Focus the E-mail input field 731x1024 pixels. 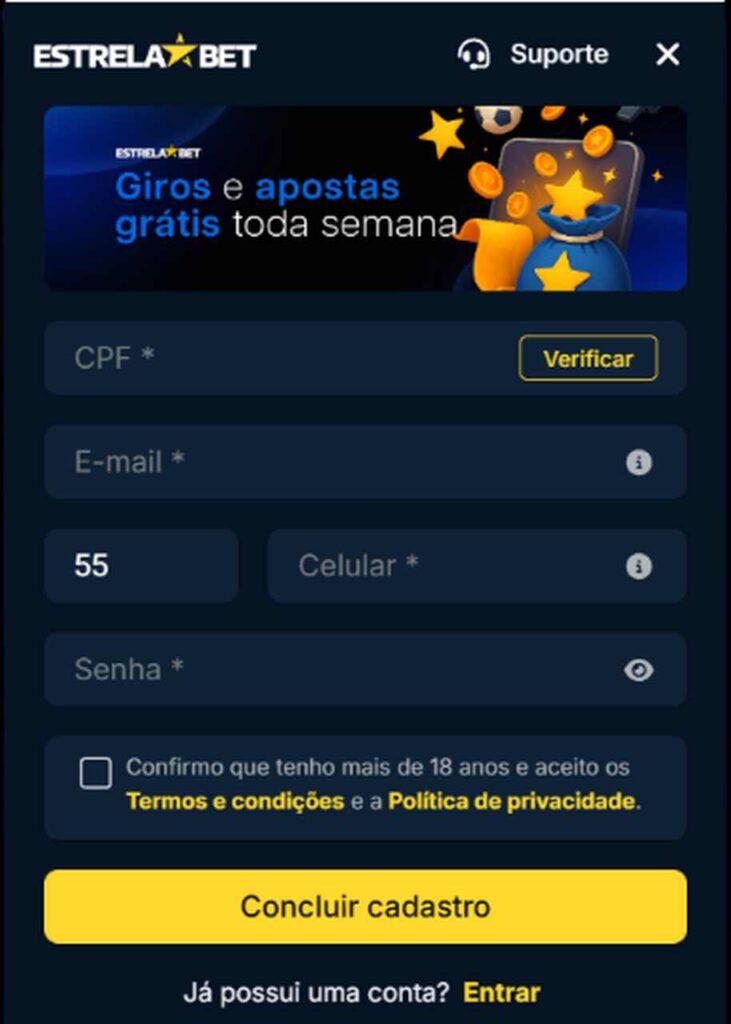point(300,462)
